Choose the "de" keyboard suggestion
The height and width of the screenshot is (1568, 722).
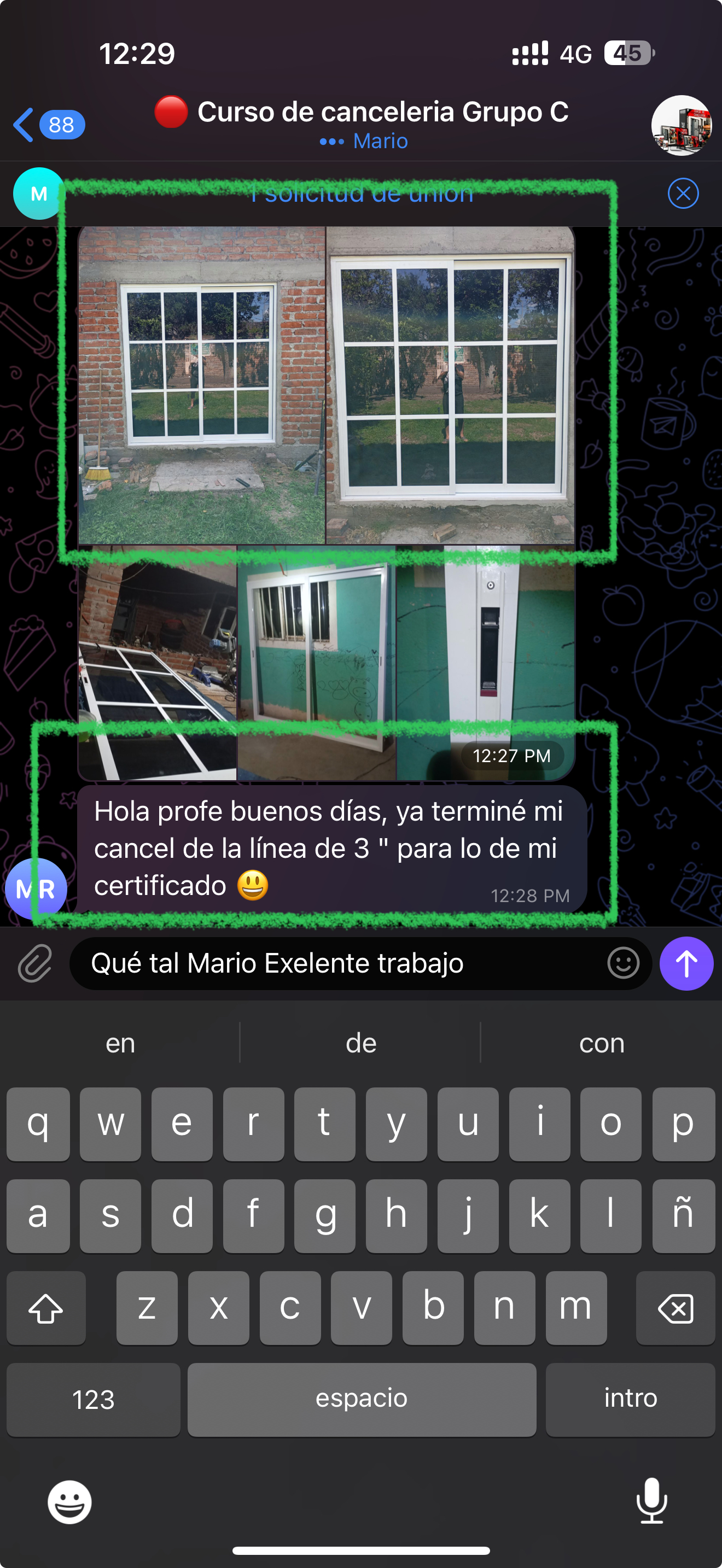[361, 1043]
